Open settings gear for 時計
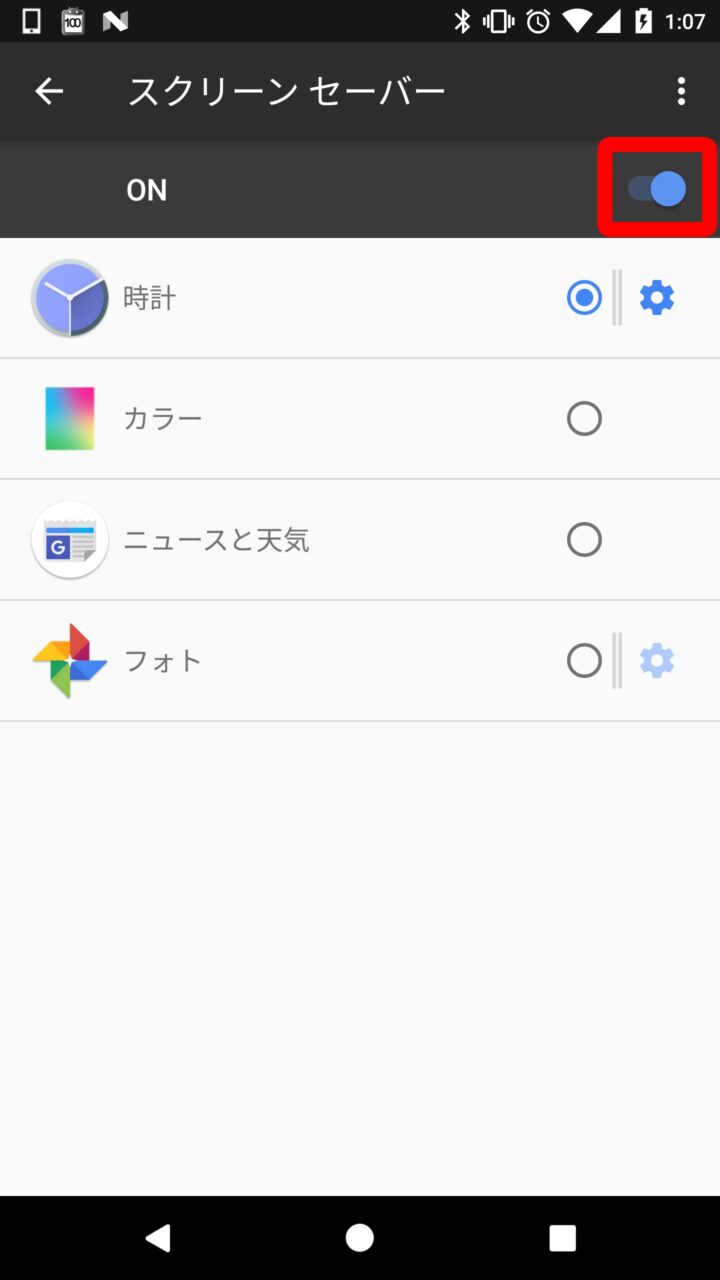 [657, 298]
